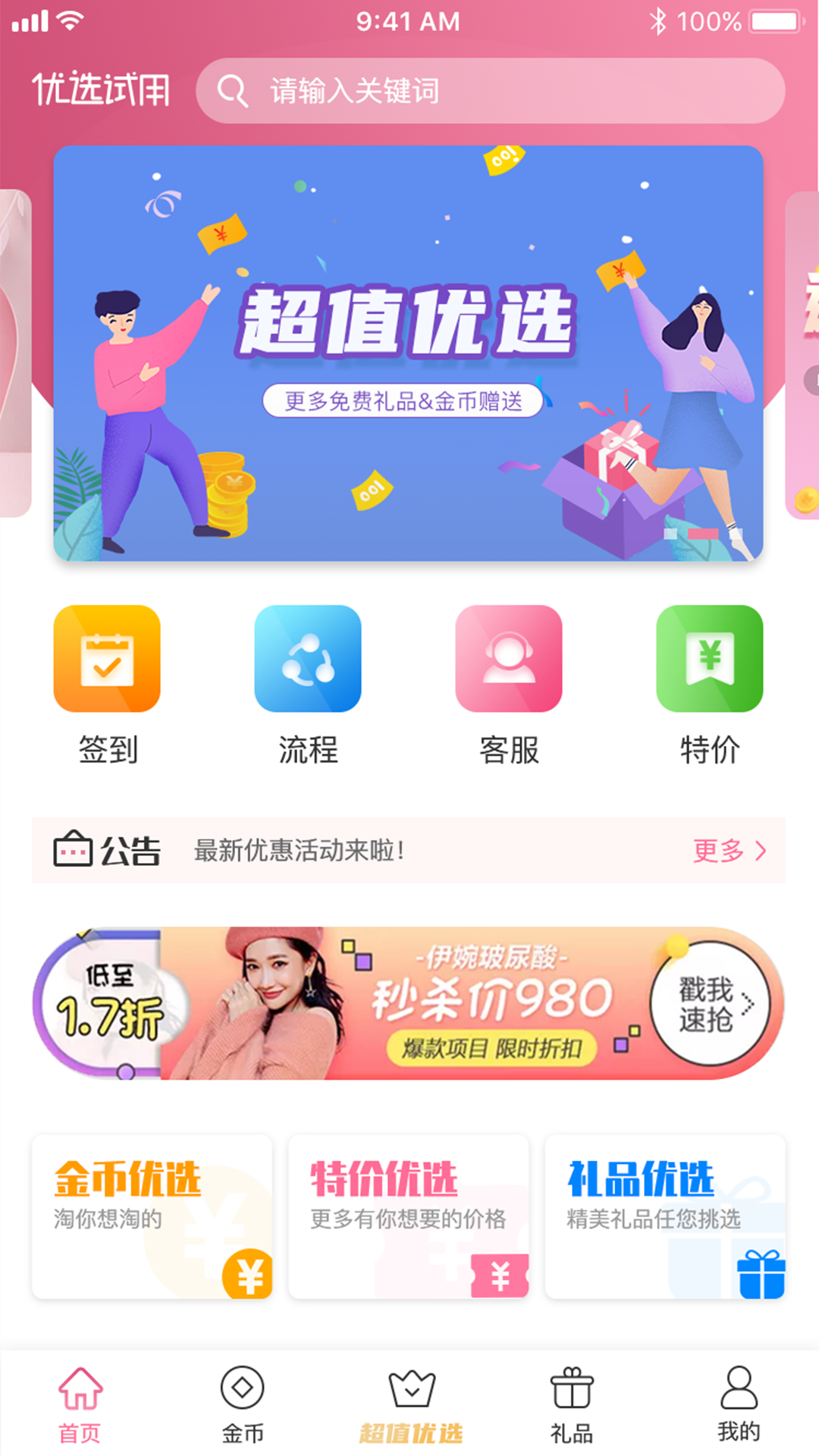Open the 超值优选 carousel banner
The width and height of the screenshot is (819, 1456).
click(408, 353)
